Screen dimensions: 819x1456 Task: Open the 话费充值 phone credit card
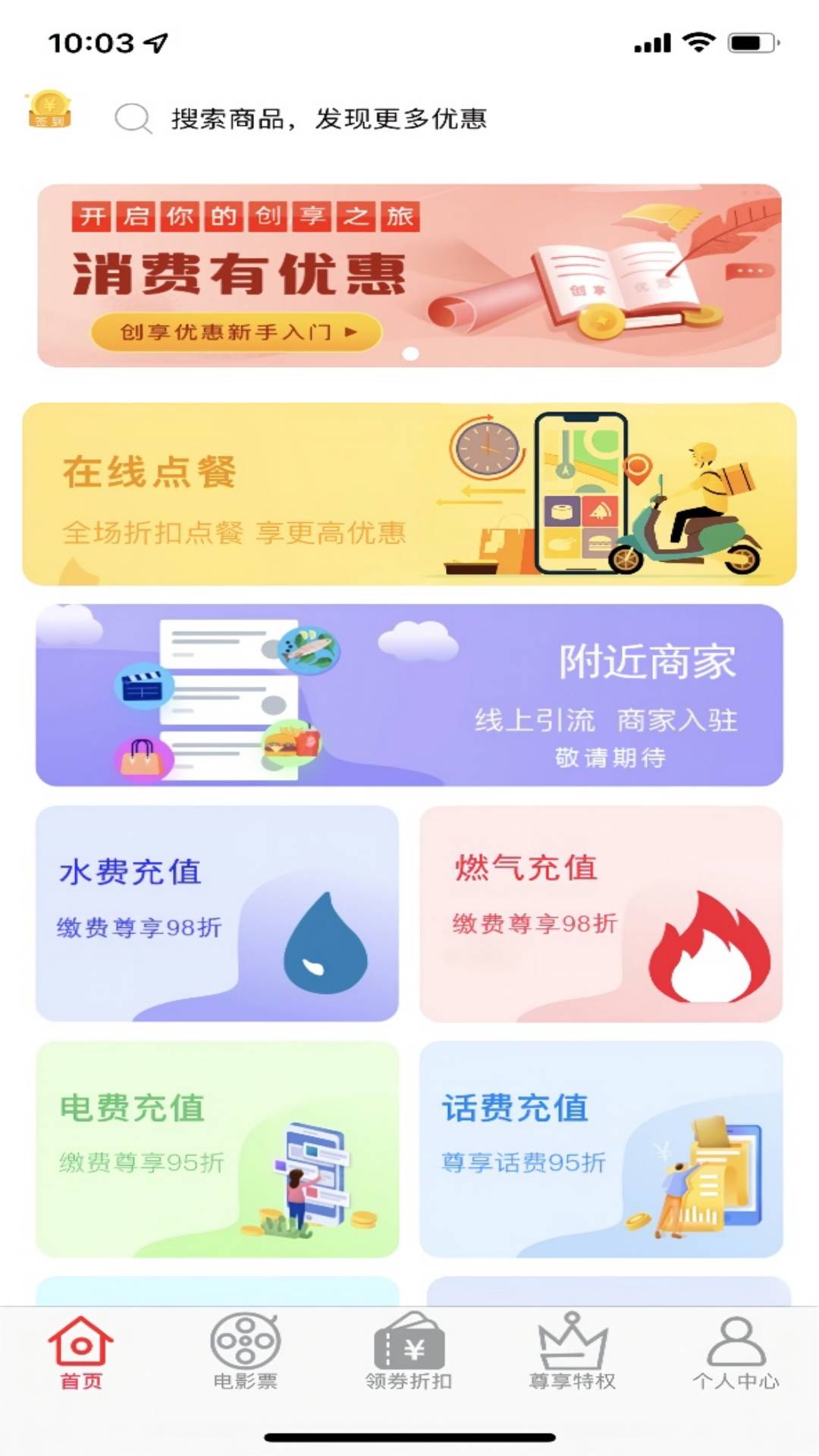[601, 1148]
